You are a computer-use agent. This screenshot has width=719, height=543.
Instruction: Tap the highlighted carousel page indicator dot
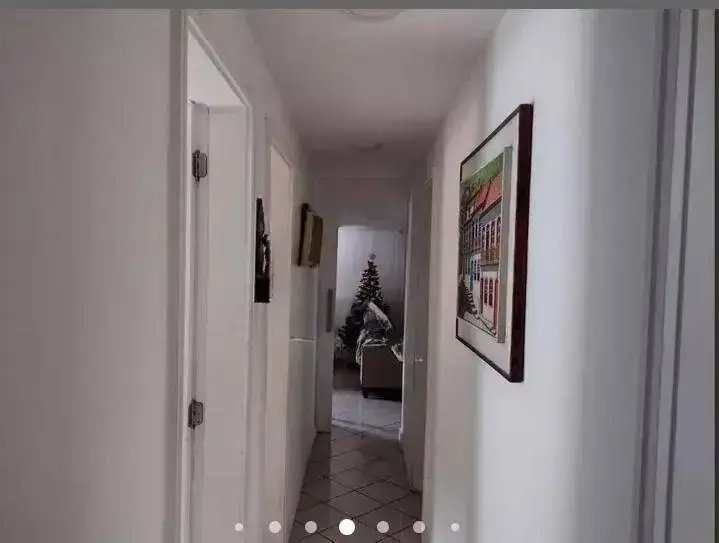point(346,526)
